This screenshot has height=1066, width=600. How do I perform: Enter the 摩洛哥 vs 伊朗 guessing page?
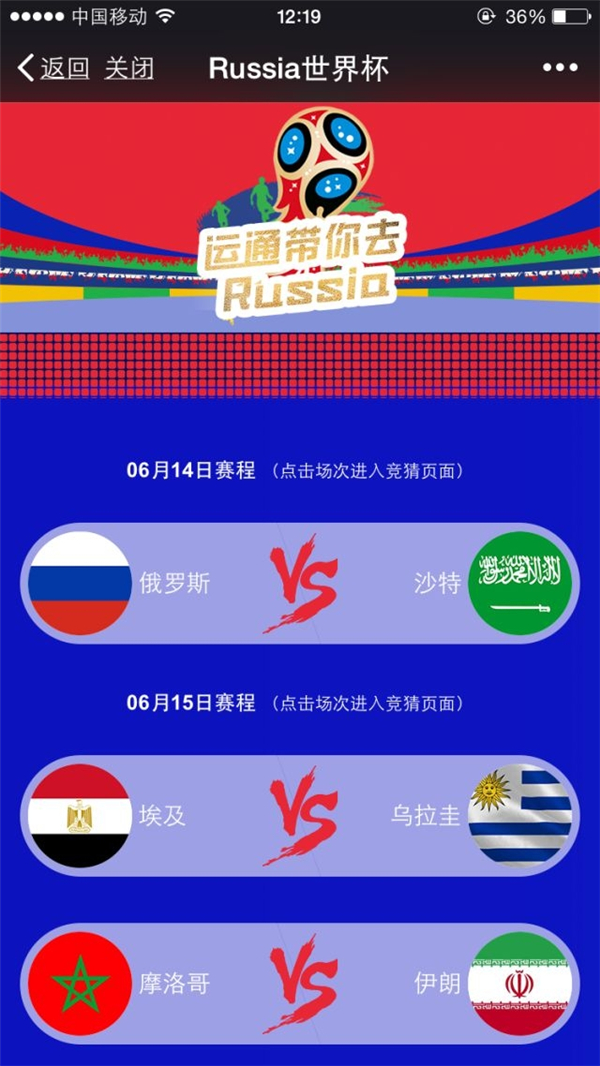(300, 983)
